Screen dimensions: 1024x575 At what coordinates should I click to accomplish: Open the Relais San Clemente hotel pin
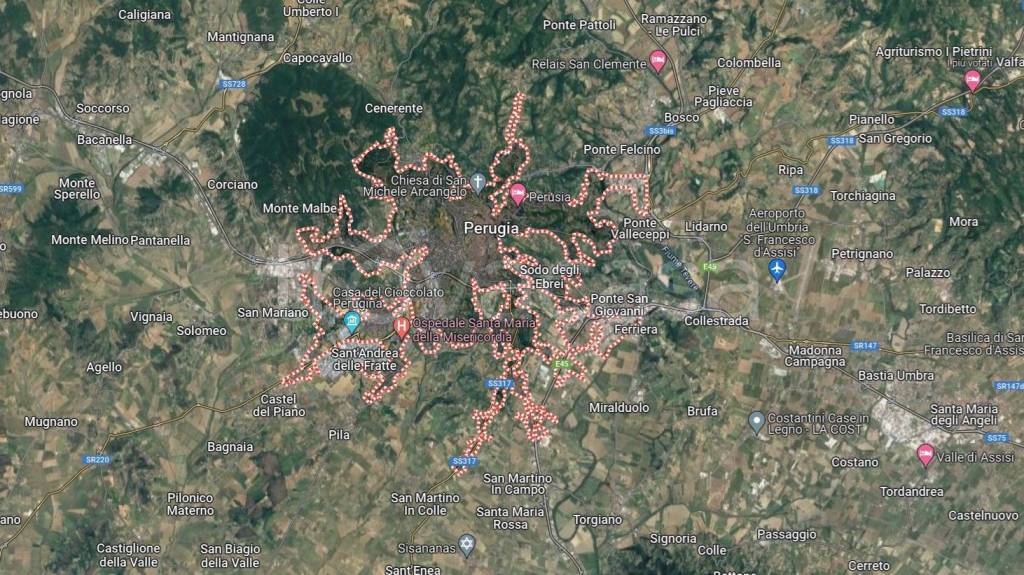click(658, 61)
